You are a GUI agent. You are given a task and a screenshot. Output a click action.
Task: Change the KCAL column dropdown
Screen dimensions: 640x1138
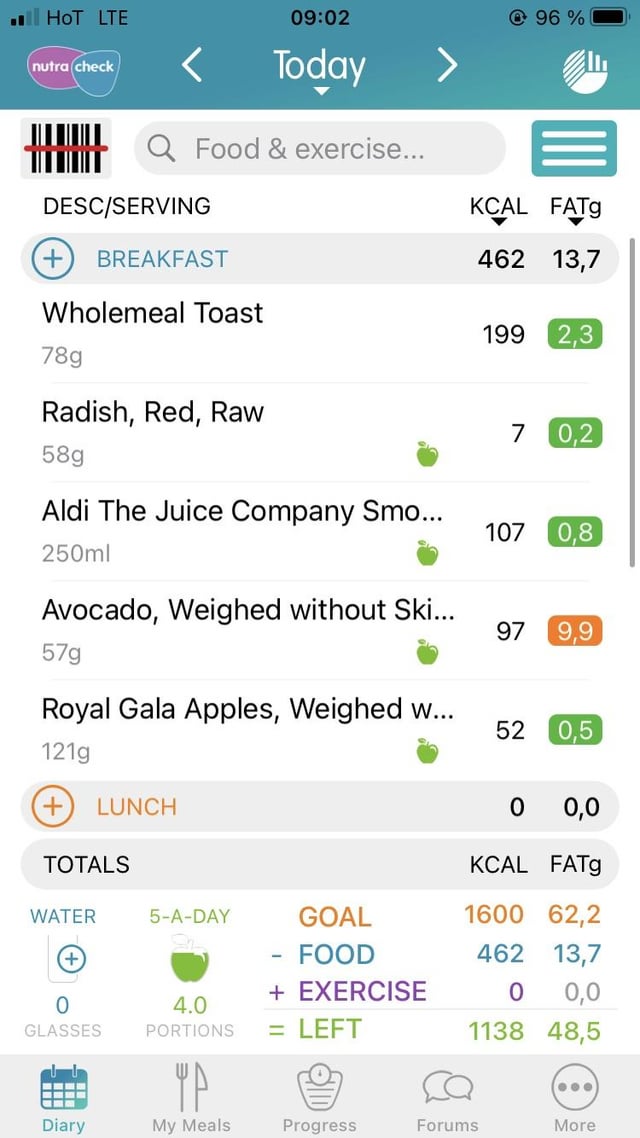point(499,211)
